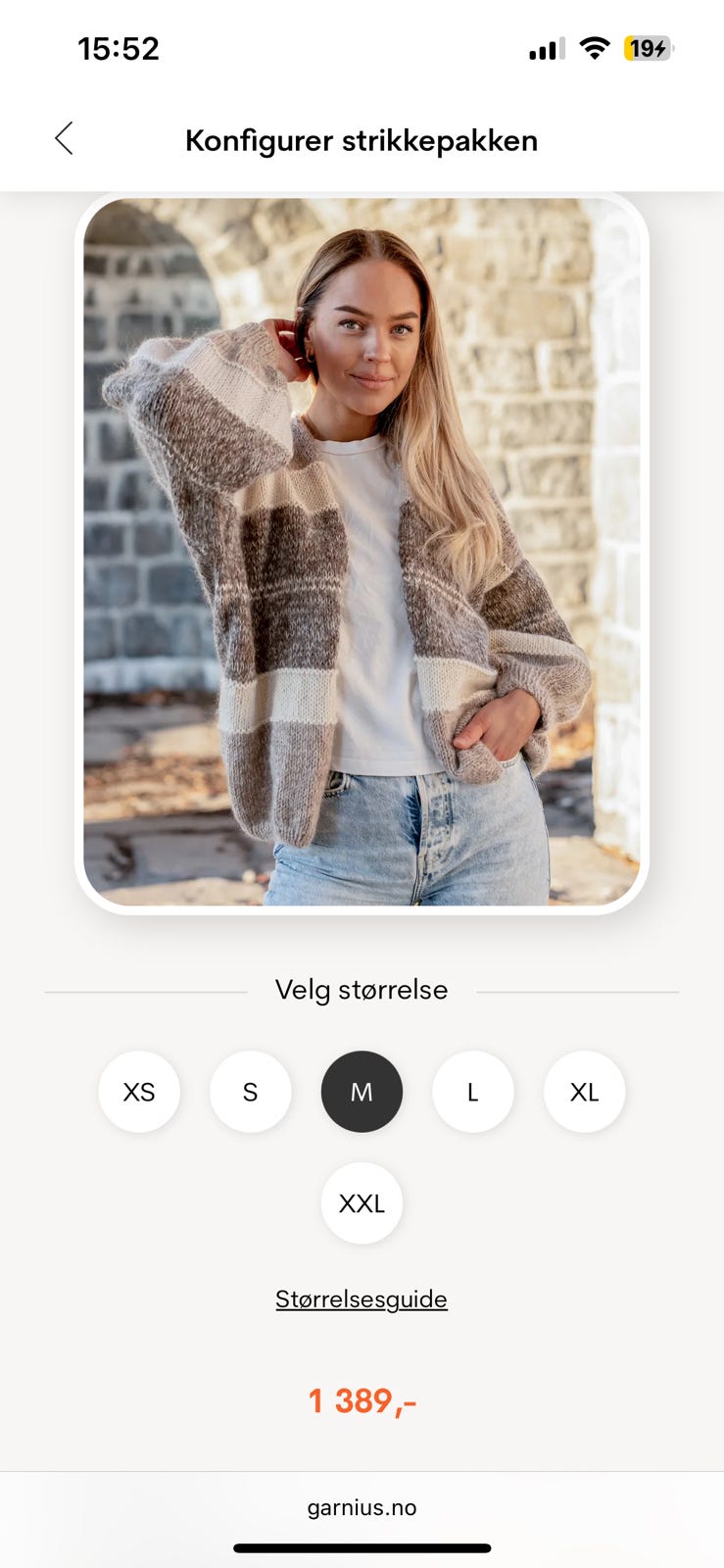This screenshot has height=1568, width=724.
Task: Open the Størrelsesguide size guide
Action: click(362, 1298)
